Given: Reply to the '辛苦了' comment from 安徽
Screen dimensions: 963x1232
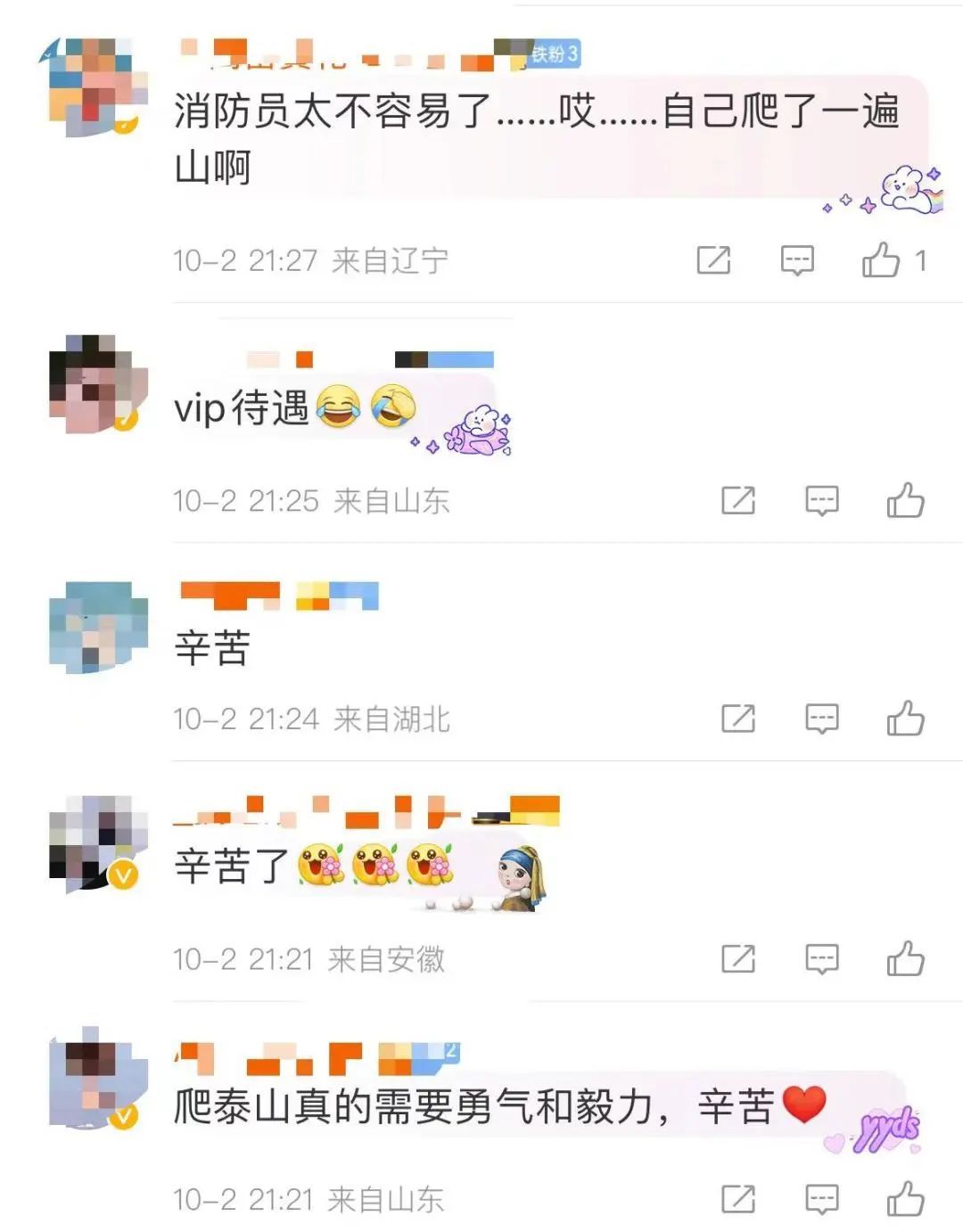Looking at the screenshot, I should pyautogui.click(x=821, y=959).
